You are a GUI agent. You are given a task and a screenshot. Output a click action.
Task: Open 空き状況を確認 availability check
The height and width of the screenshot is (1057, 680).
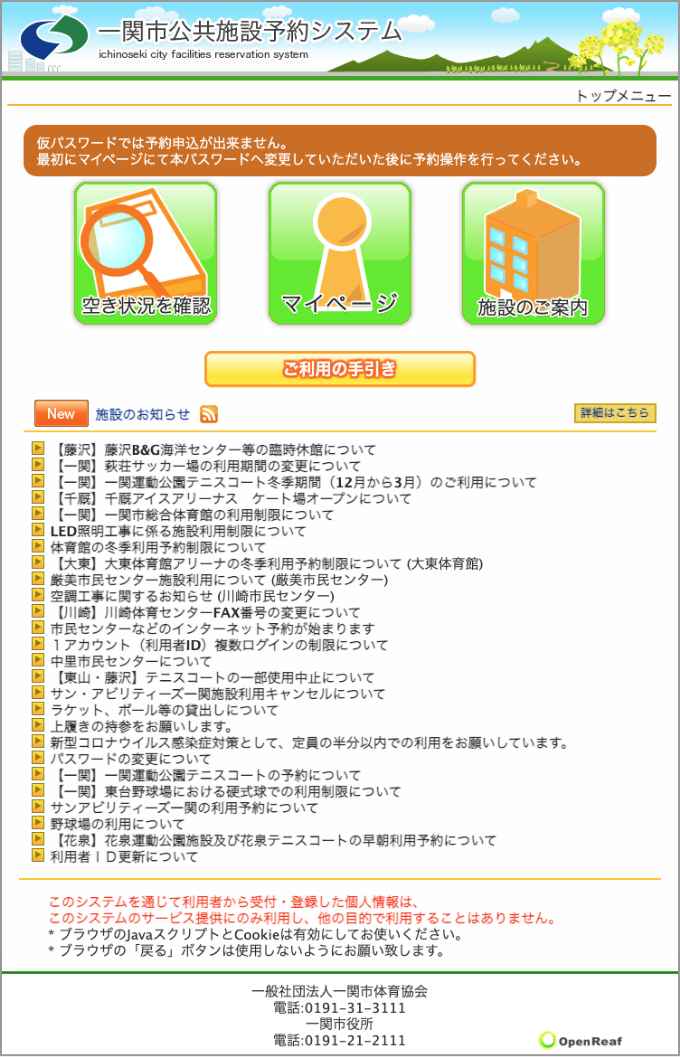click(x=145, y=253)
